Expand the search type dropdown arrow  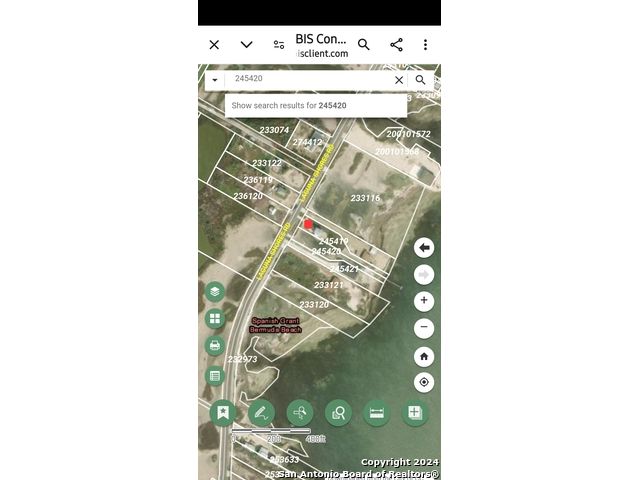(x=215, y=80)
